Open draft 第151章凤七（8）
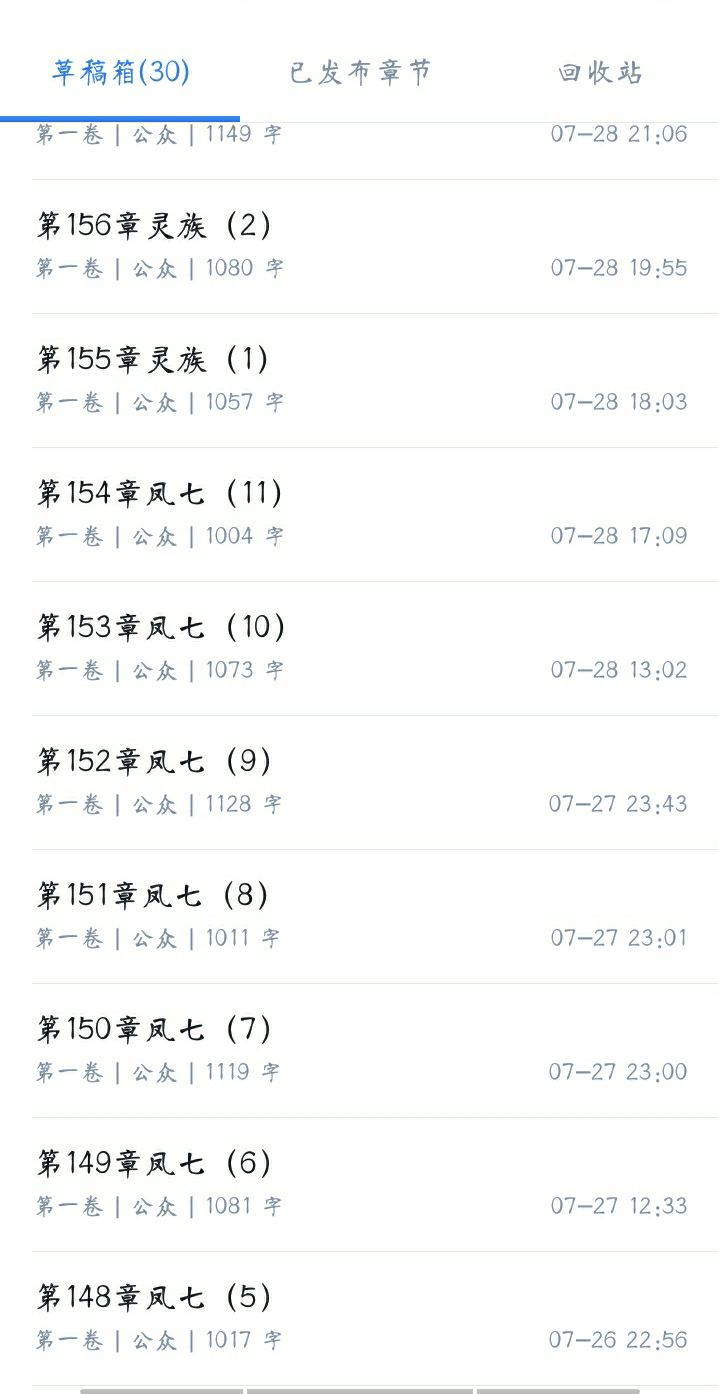 [x=360, y=915]
